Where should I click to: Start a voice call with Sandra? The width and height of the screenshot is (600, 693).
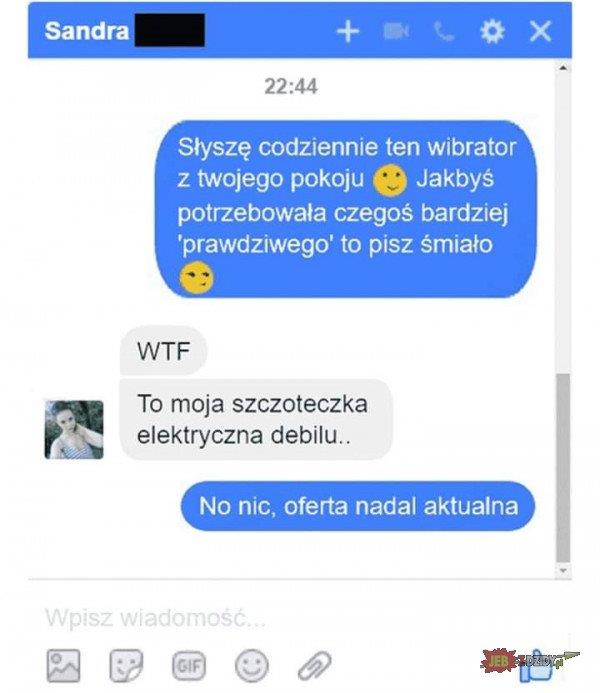[x=443, y=32]
